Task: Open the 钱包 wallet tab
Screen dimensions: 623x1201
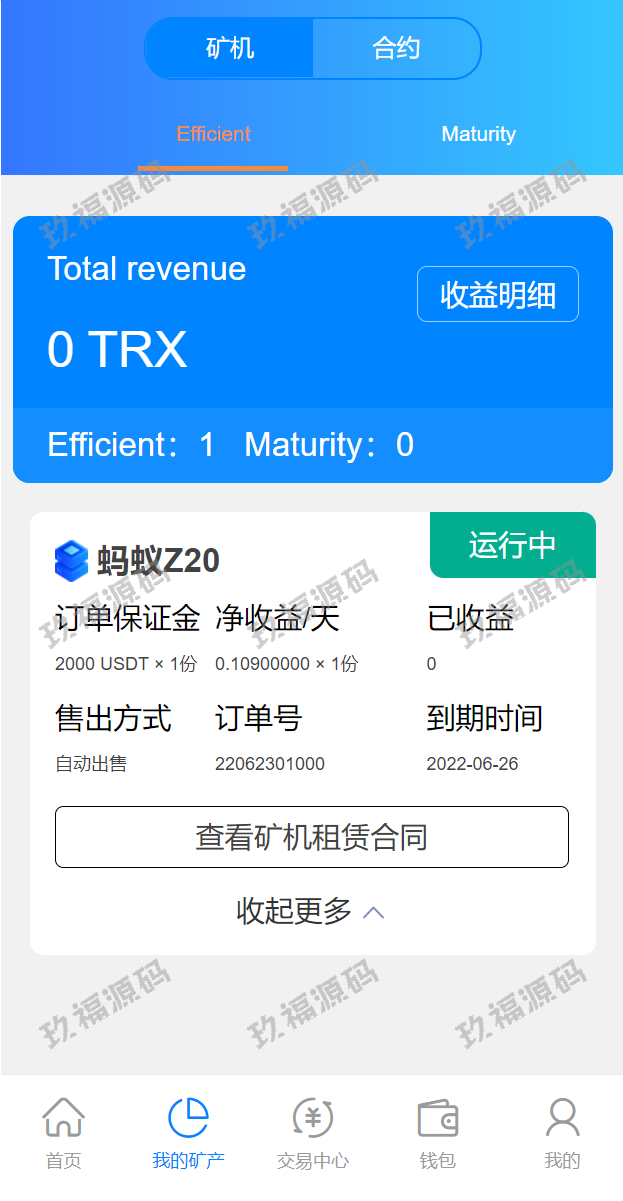Action: (437, 1134)
